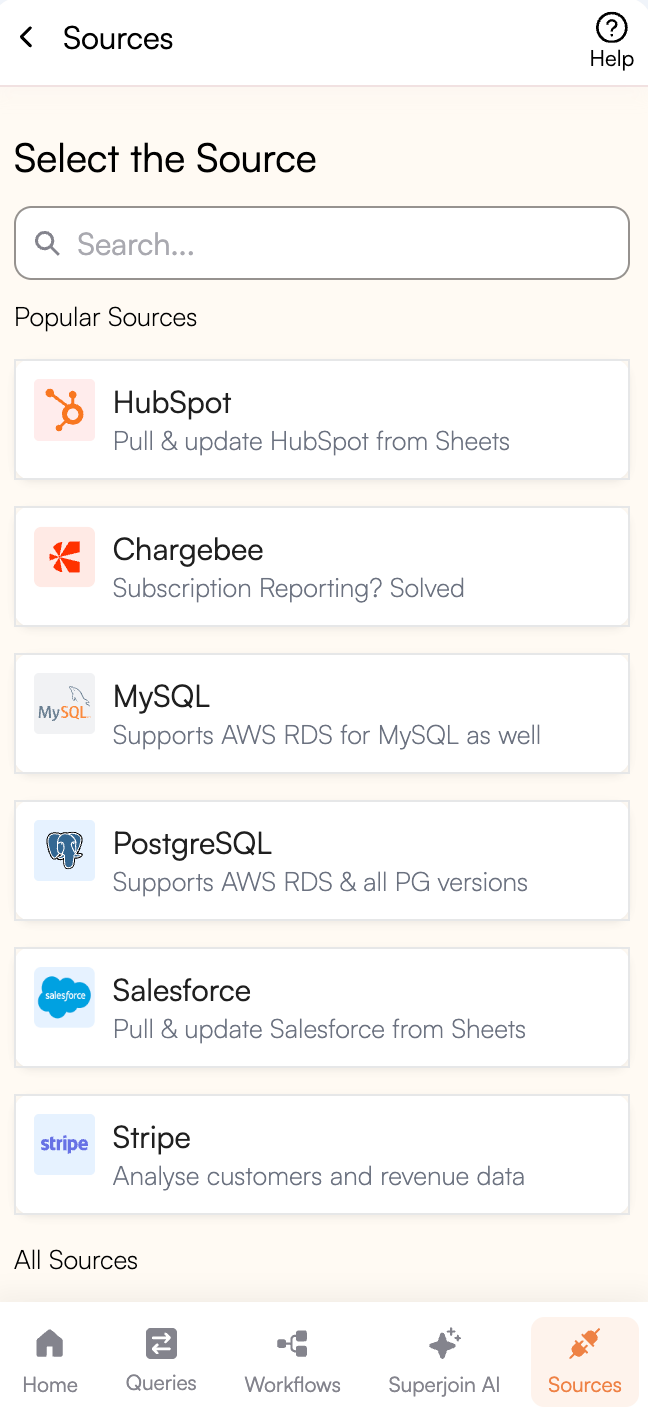Open the MySQL source option

click(x=322, y=714)
